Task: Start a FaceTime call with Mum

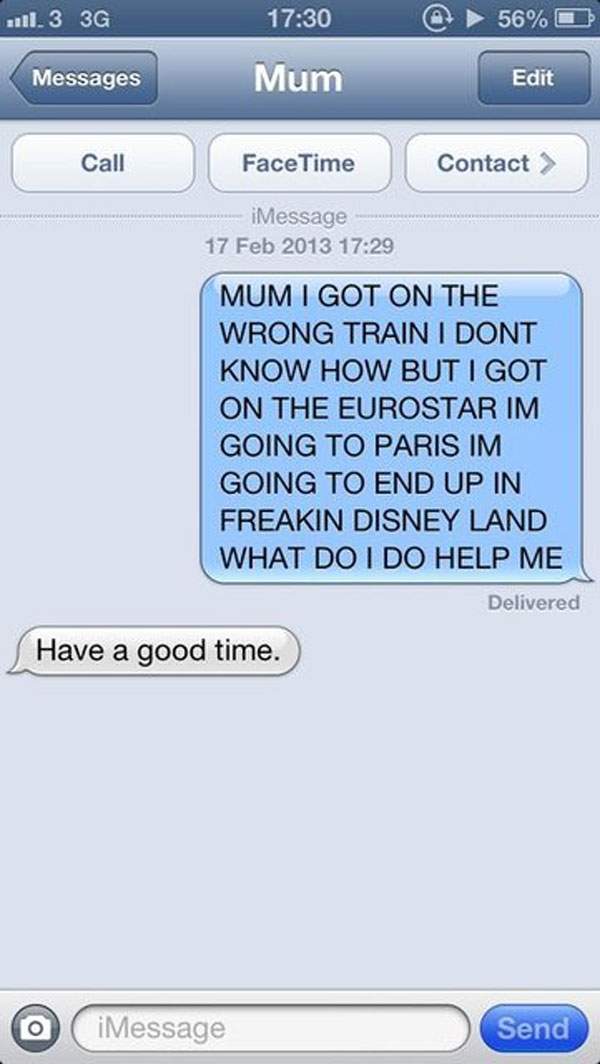Action: coord(299,163)
